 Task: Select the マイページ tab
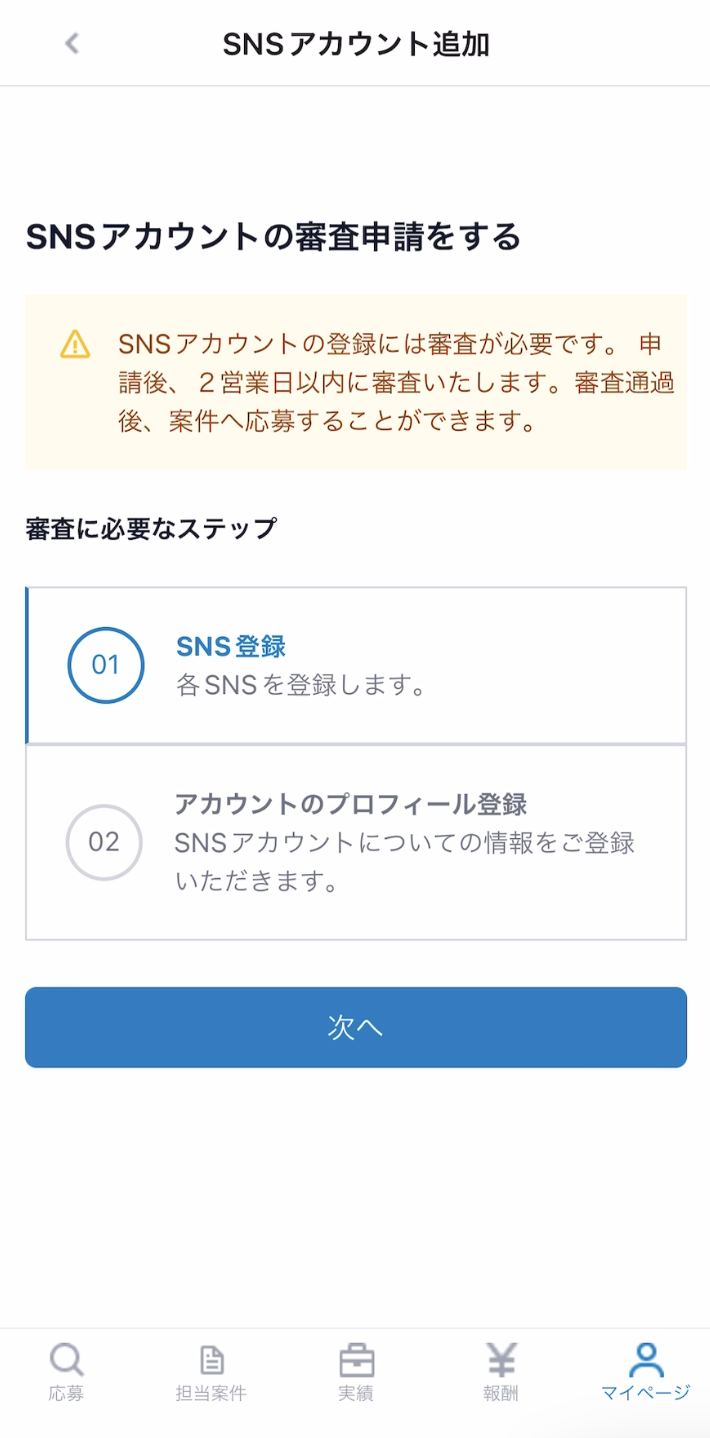click(x=646, y=1371)
